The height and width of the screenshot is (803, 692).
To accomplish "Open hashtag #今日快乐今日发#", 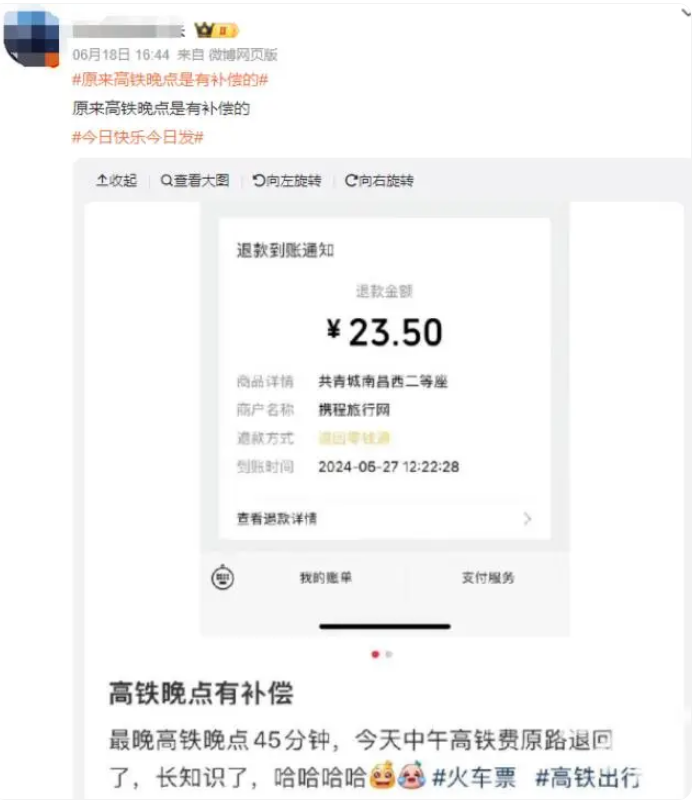I will click(x=137, y=137).
